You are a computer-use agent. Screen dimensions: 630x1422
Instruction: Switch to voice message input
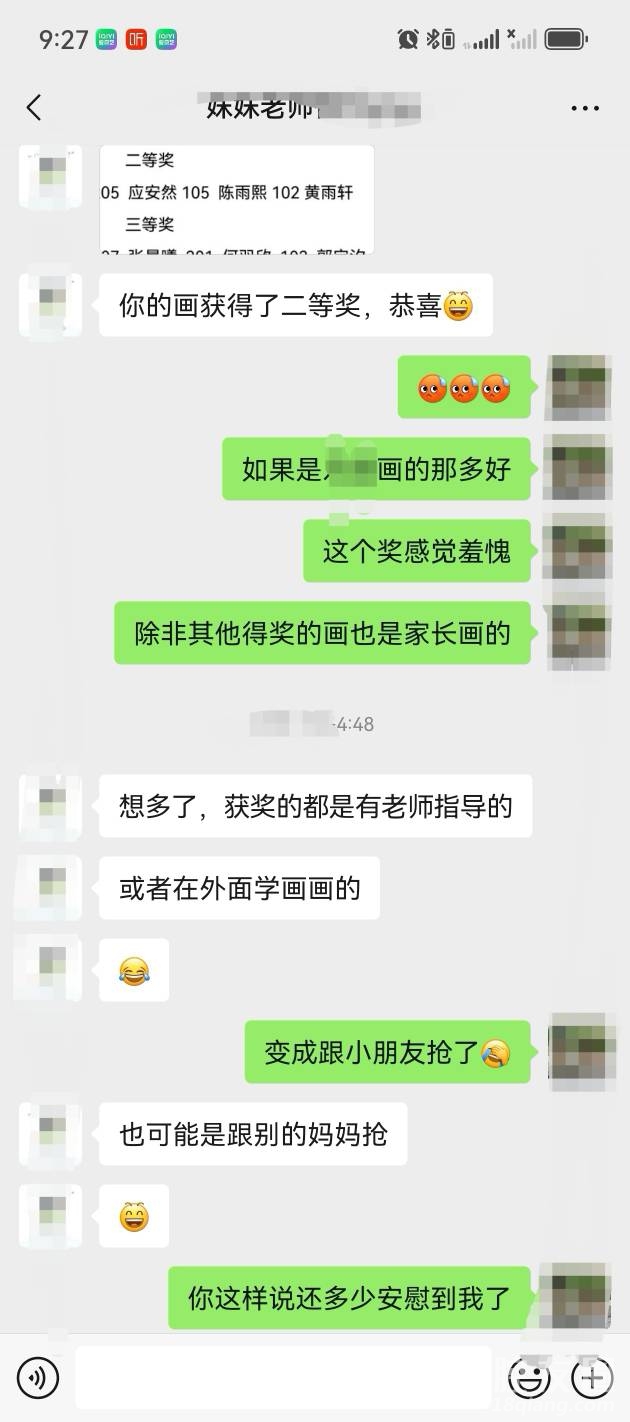click(x=38, y=1379)
